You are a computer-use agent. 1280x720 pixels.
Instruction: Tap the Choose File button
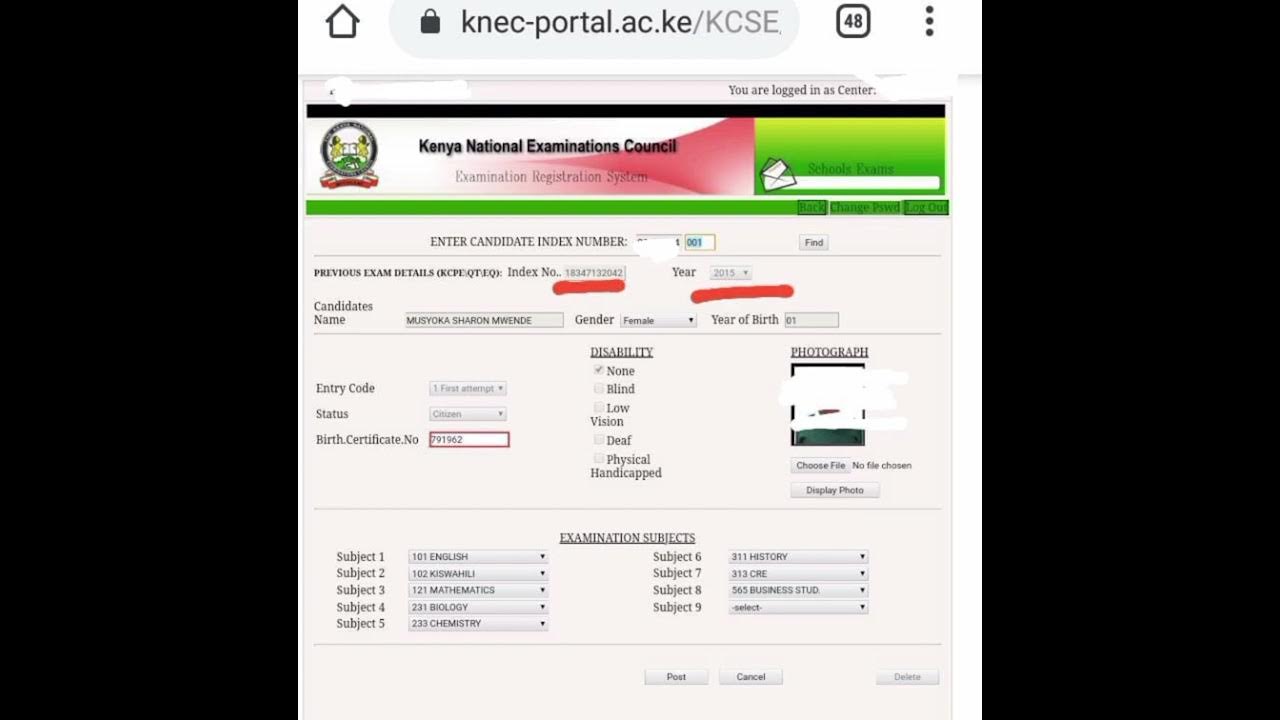(821, 466)
